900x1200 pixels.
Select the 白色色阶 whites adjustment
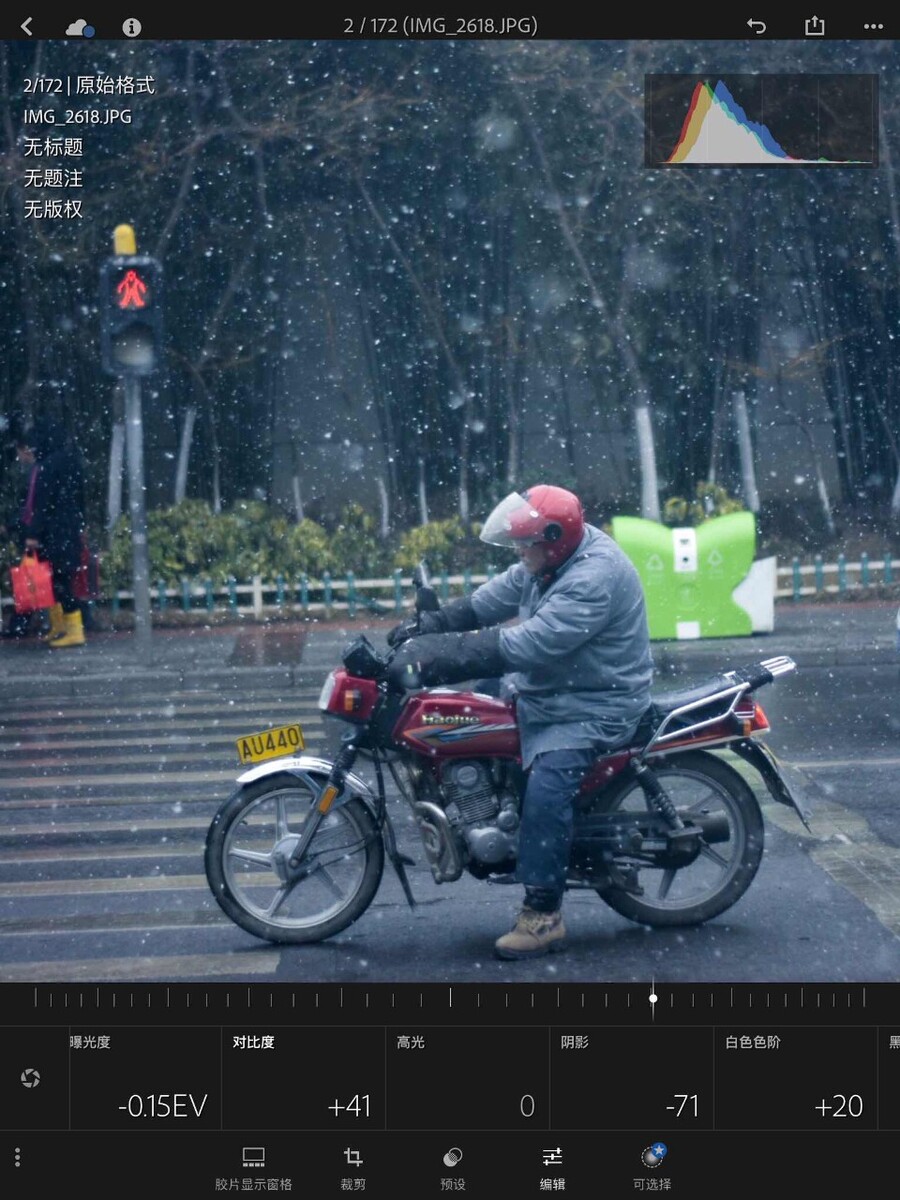click(x=795, y=1078)
